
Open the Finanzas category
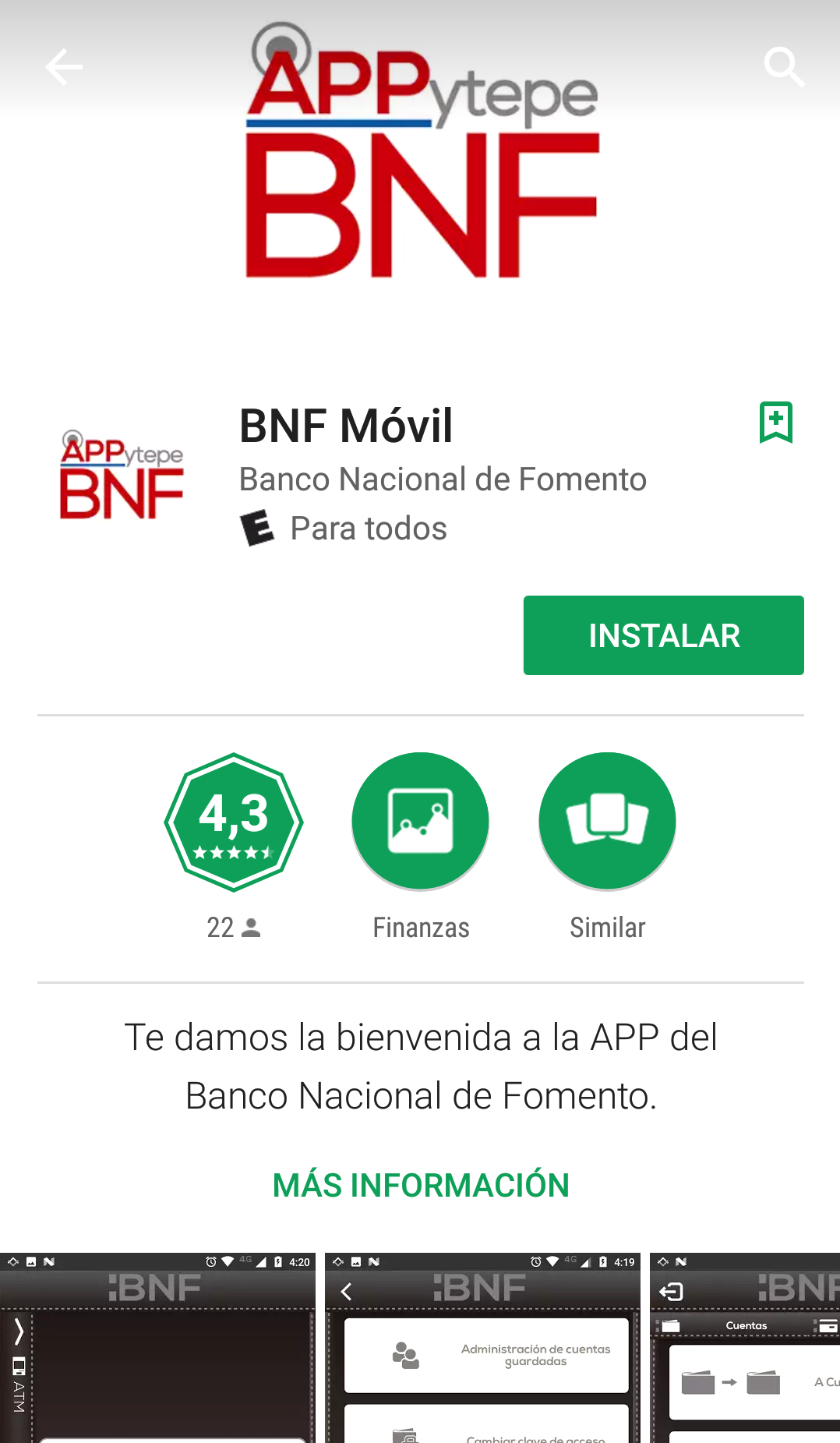421,822
